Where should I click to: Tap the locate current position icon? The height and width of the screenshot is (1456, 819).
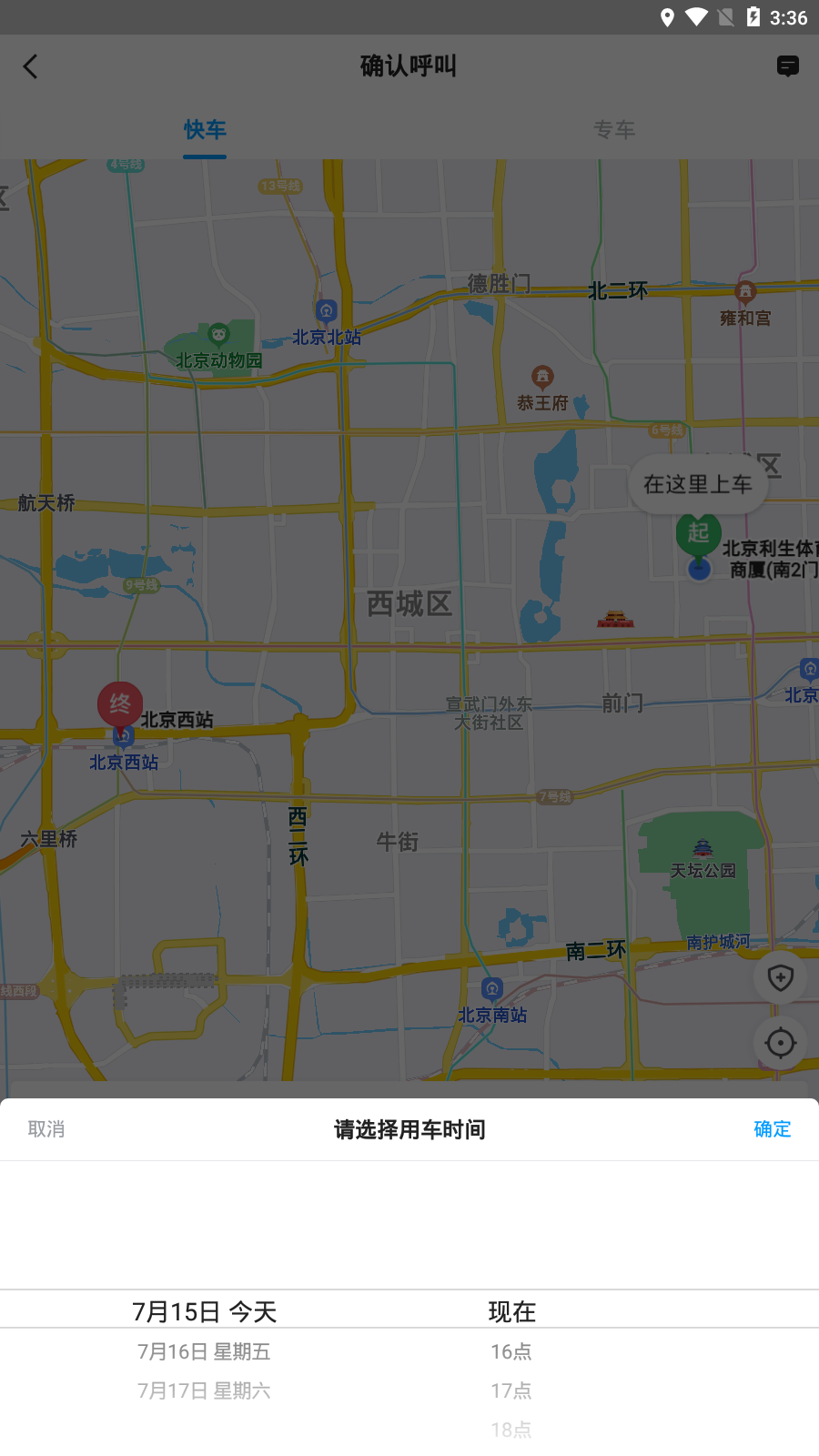tap(781, 1043)
